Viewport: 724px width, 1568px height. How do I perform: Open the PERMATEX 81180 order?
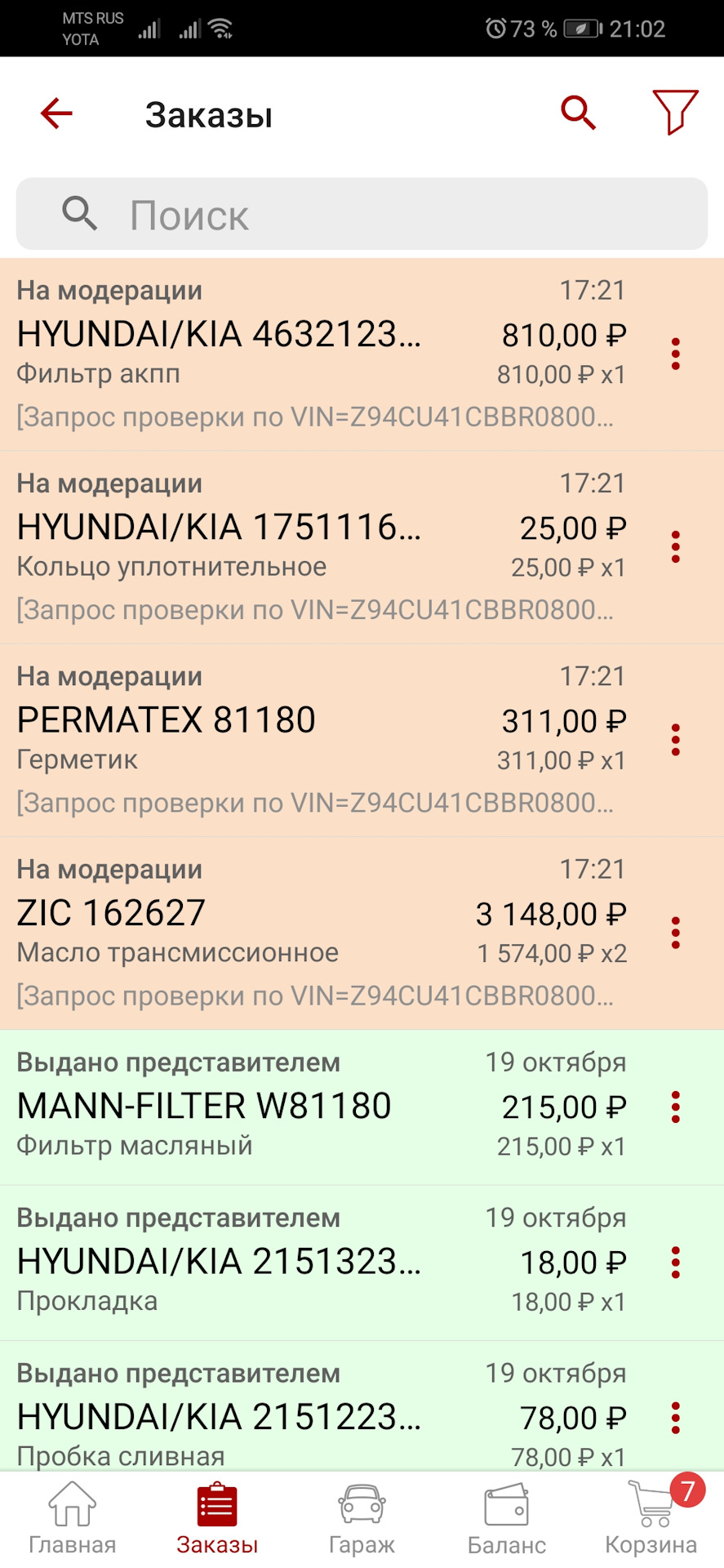[x=318, y=740]
